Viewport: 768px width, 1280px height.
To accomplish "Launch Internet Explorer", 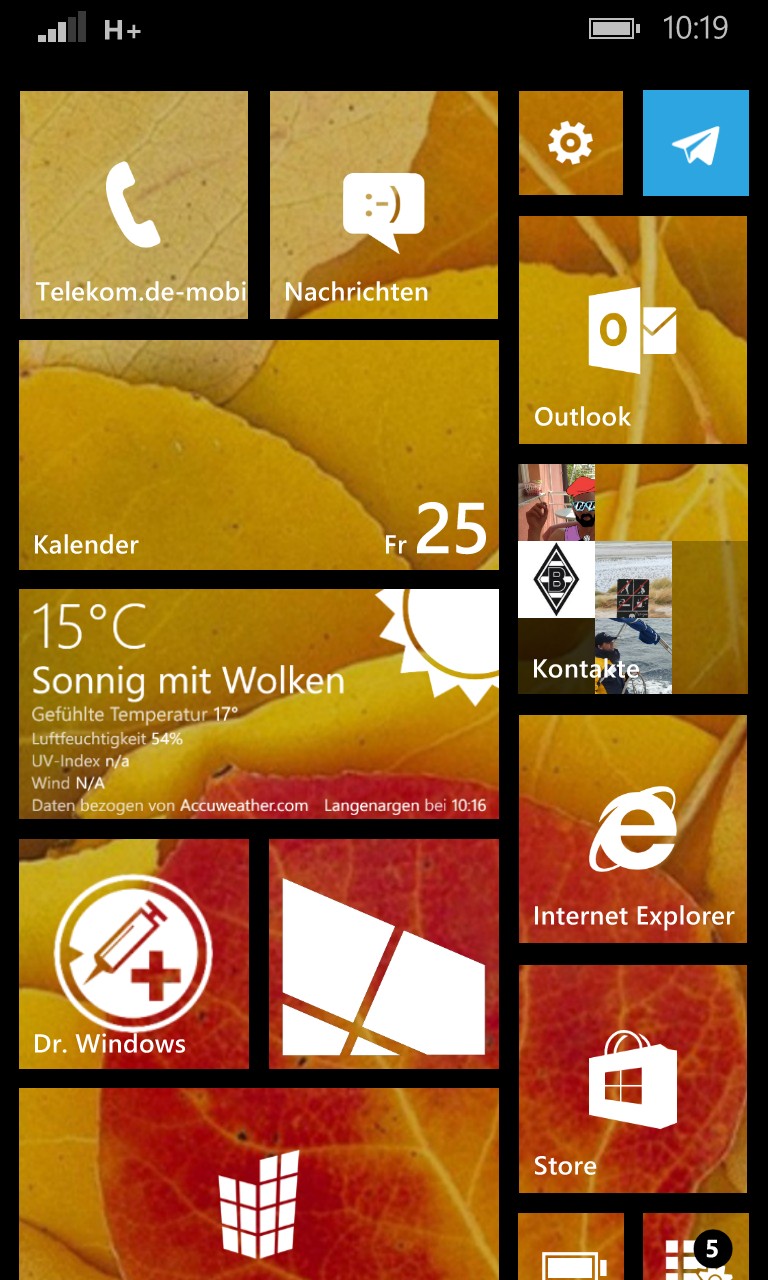I will click(x=633, y=829).
